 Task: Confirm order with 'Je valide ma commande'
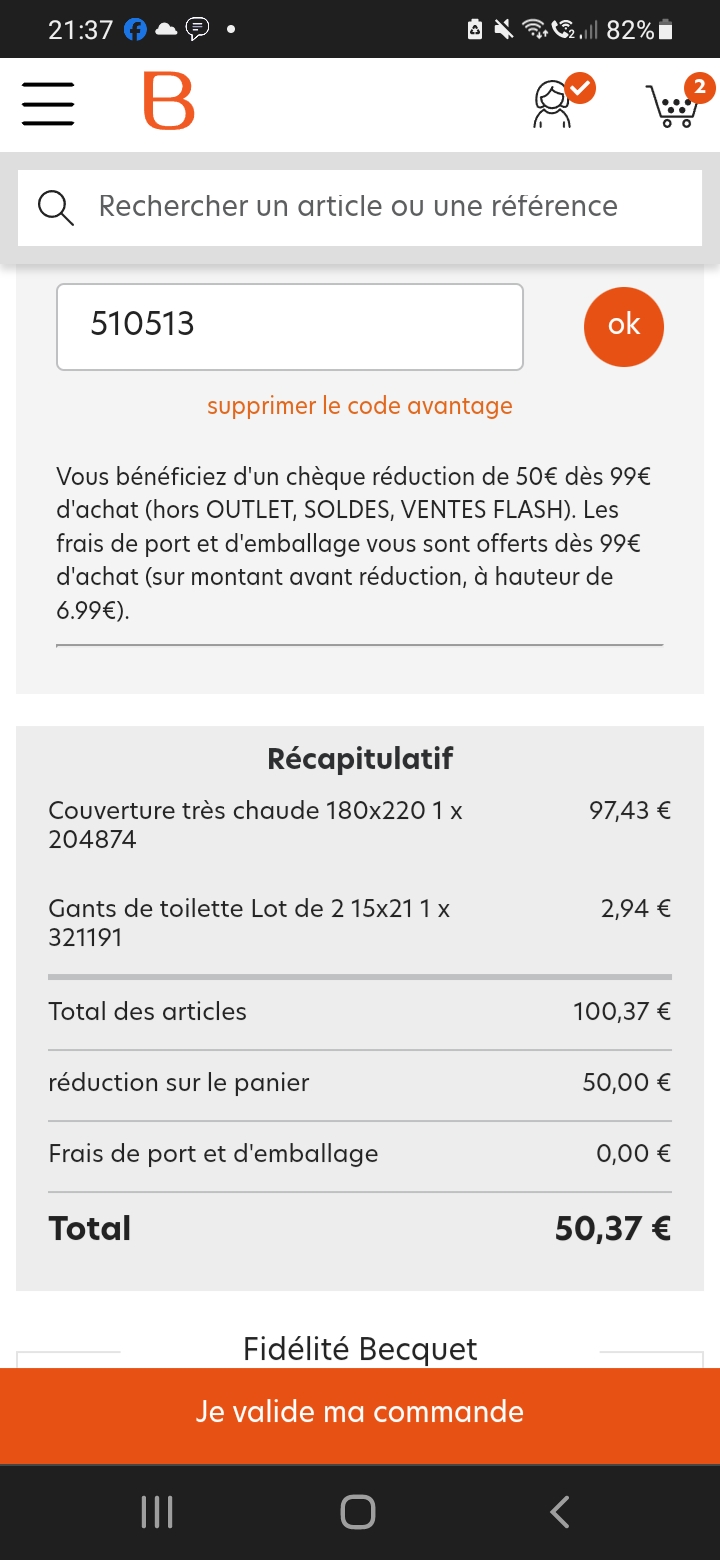360,1412
